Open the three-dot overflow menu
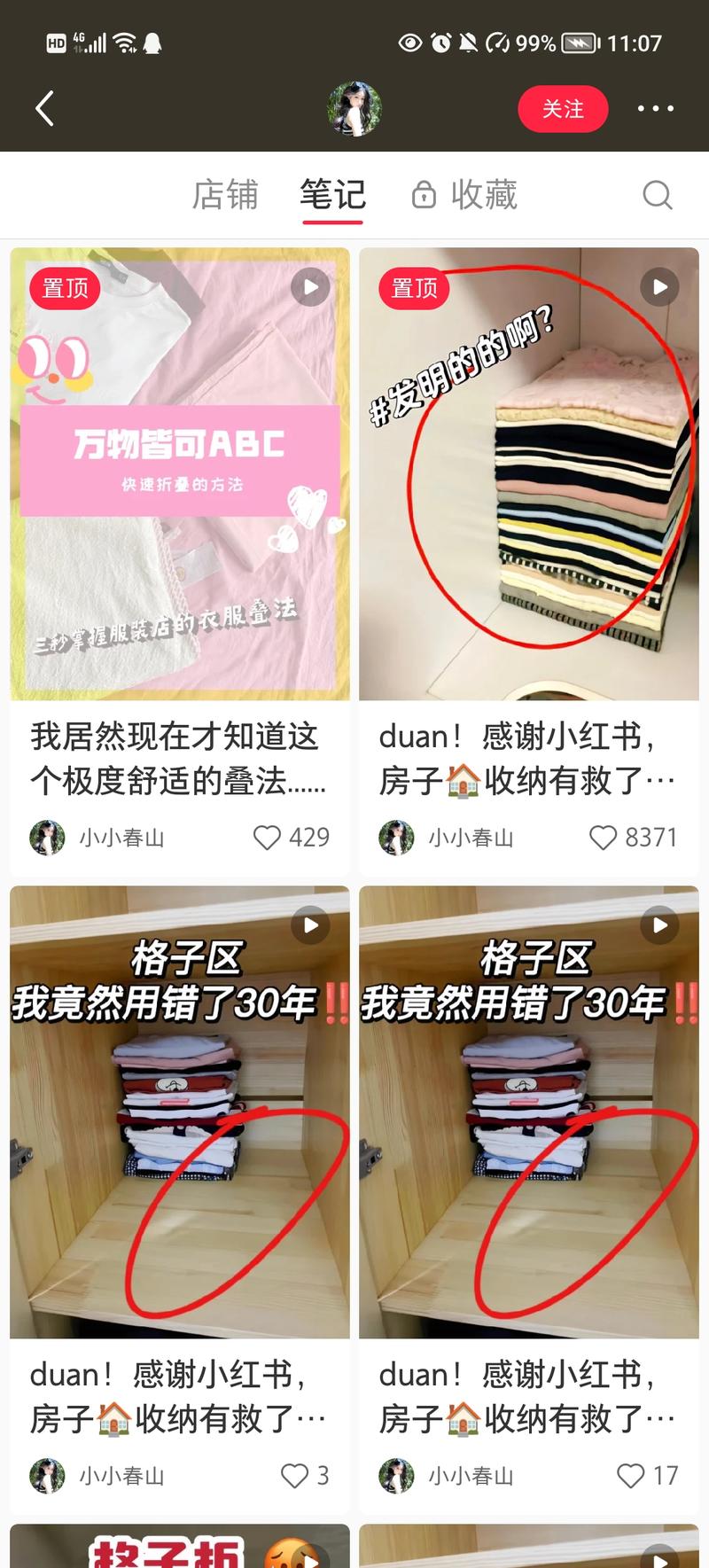Screen dimensions: 709x1568 tap(655, 109)
